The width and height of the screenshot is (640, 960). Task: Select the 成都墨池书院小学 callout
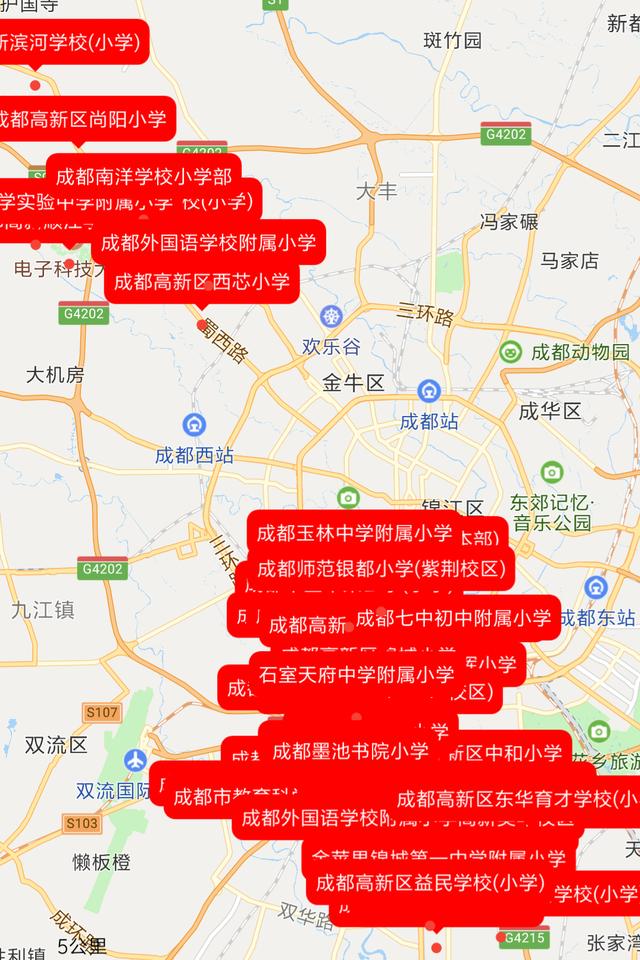350,751
